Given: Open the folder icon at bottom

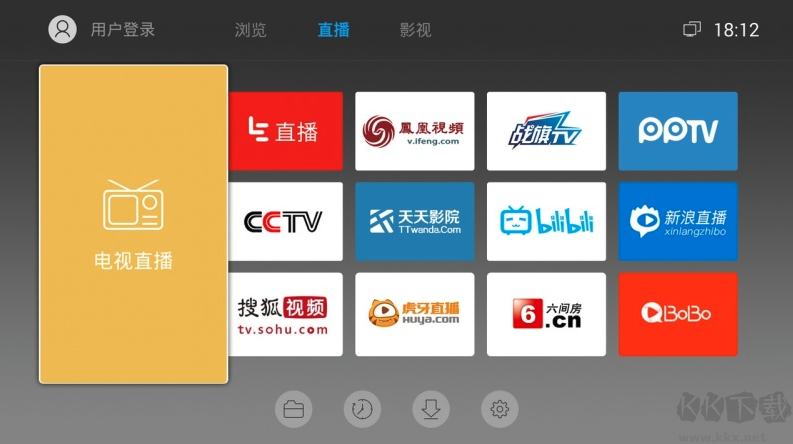Looking at the screenshot, I should (294, 408).
